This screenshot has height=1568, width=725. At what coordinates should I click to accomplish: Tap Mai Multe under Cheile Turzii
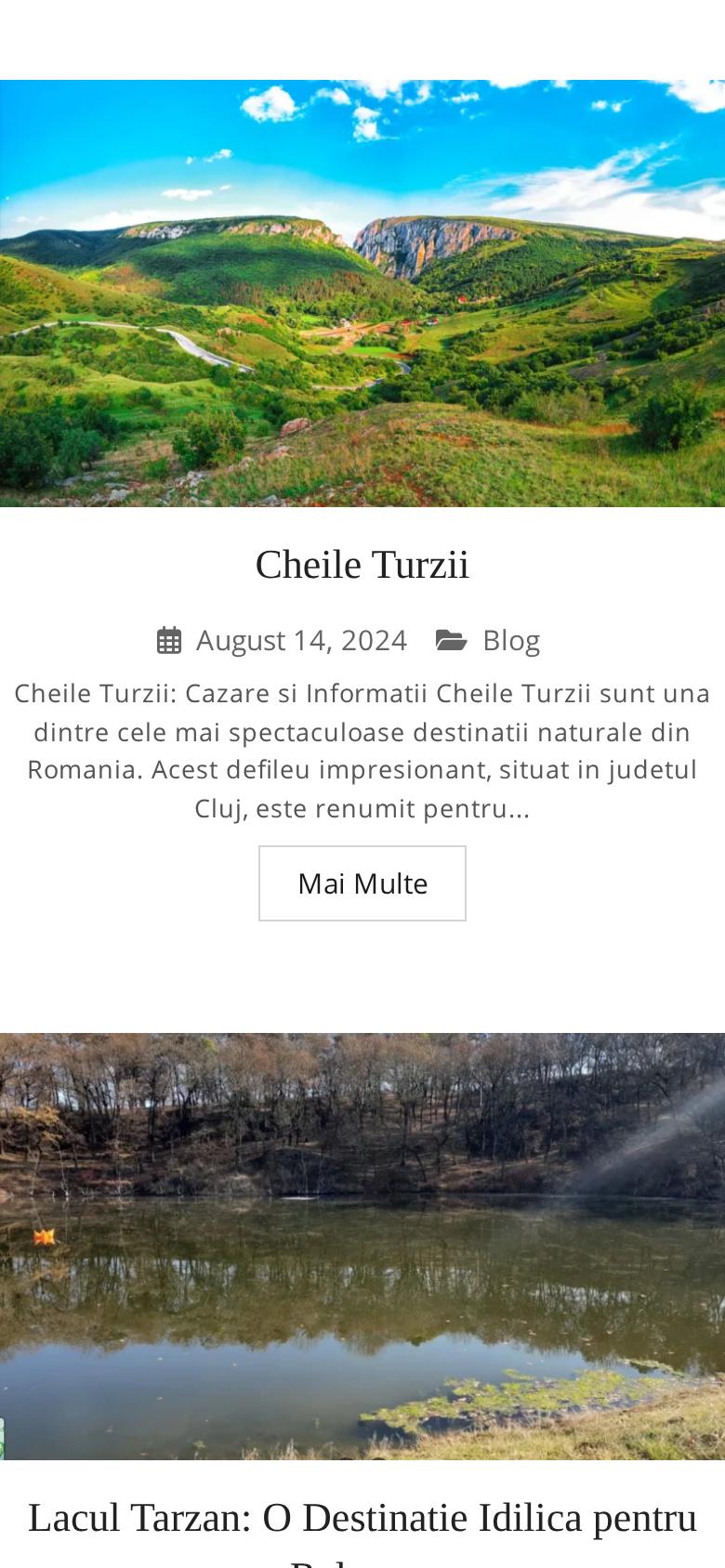362,883
